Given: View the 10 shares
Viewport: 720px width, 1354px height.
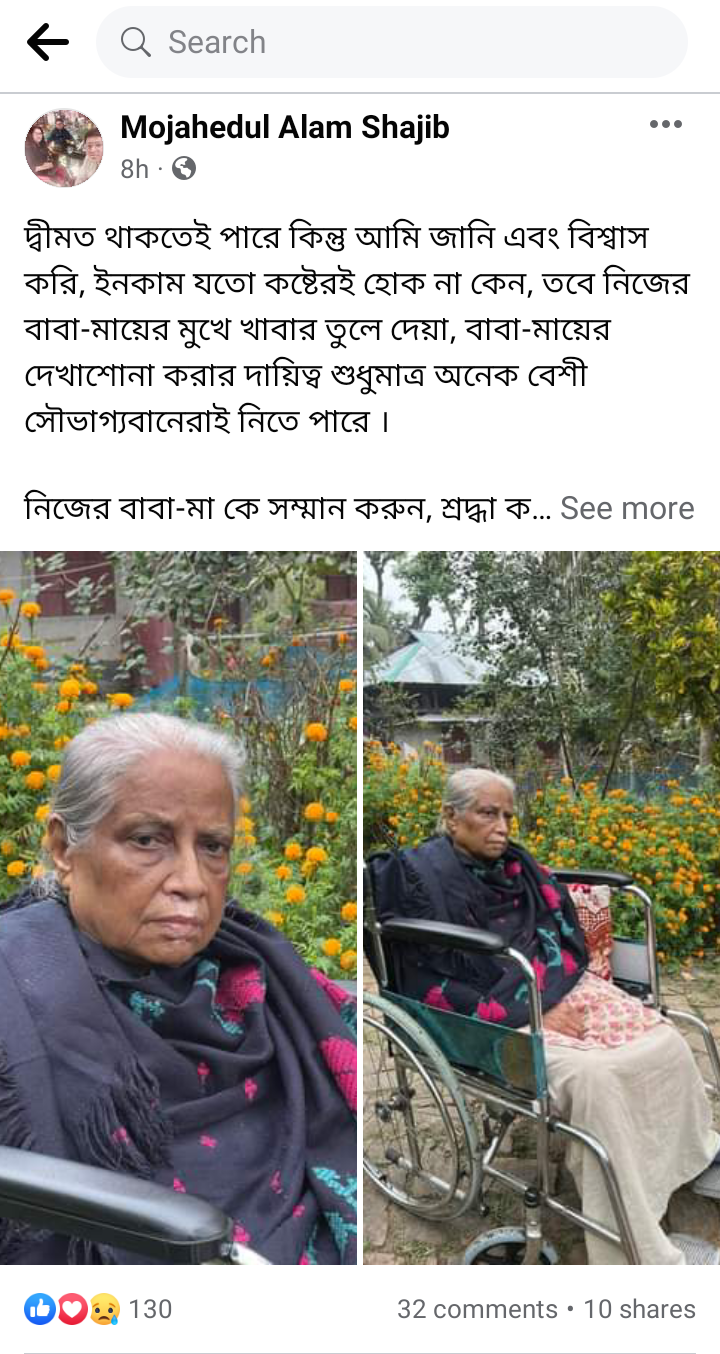Looking at the screenshot, I should (x=639, y=1309).
